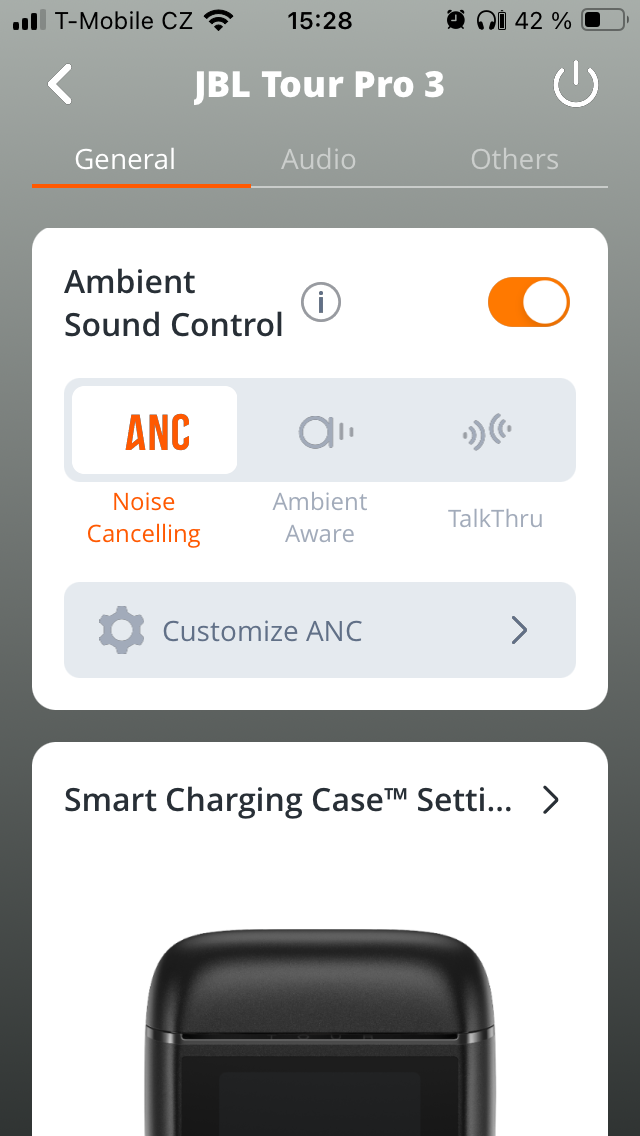Viewport: 640px width, 1136px height.
Task: Turn off Ambient Sound Control
Action: point(528,302)
